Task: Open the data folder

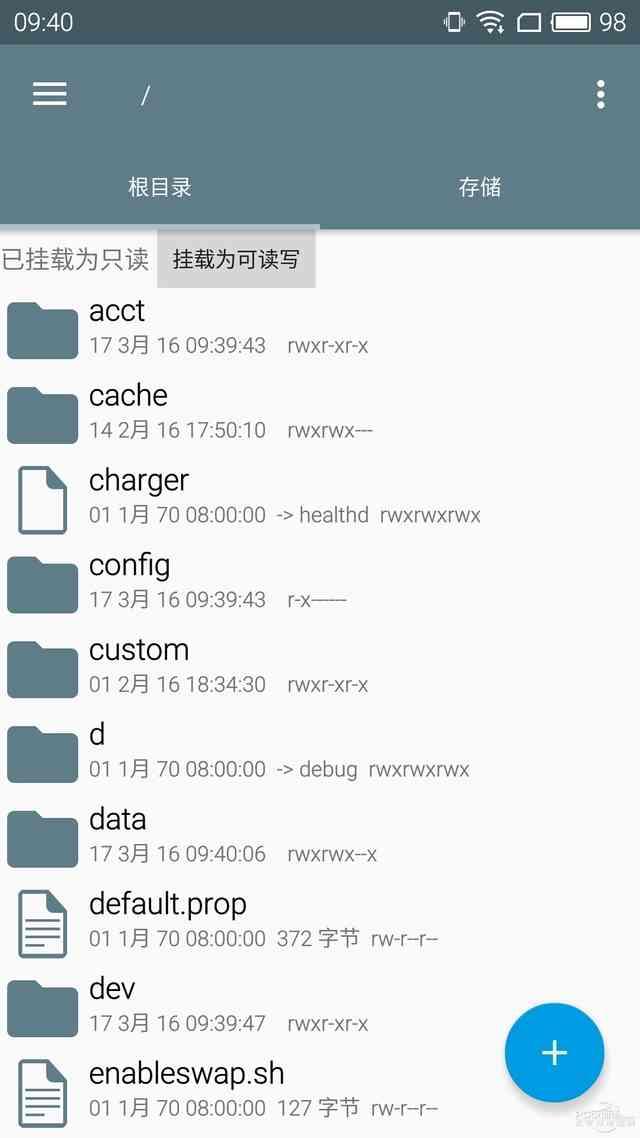Action: pyautogui.click(x=320, y=838)
